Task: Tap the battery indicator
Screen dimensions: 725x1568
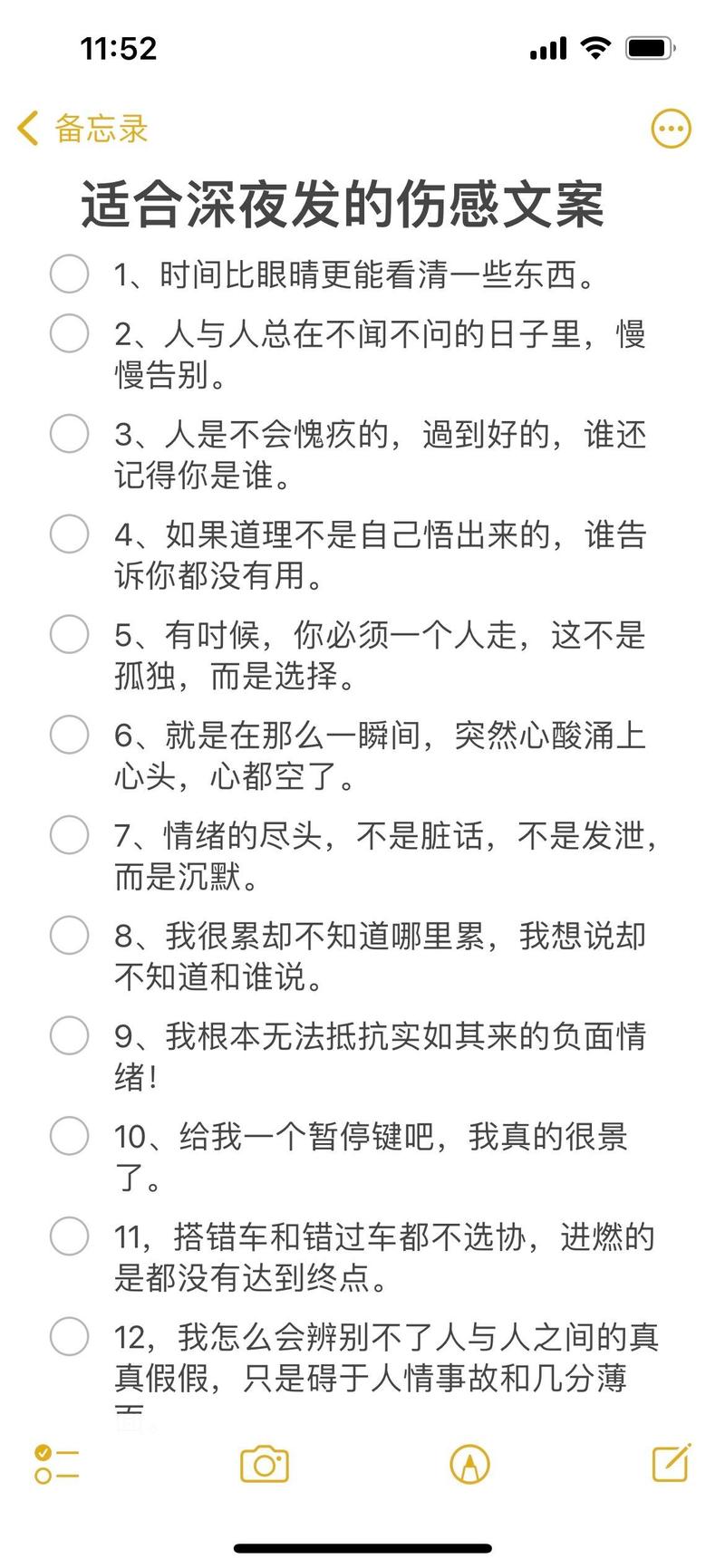Action: point(648,45)
